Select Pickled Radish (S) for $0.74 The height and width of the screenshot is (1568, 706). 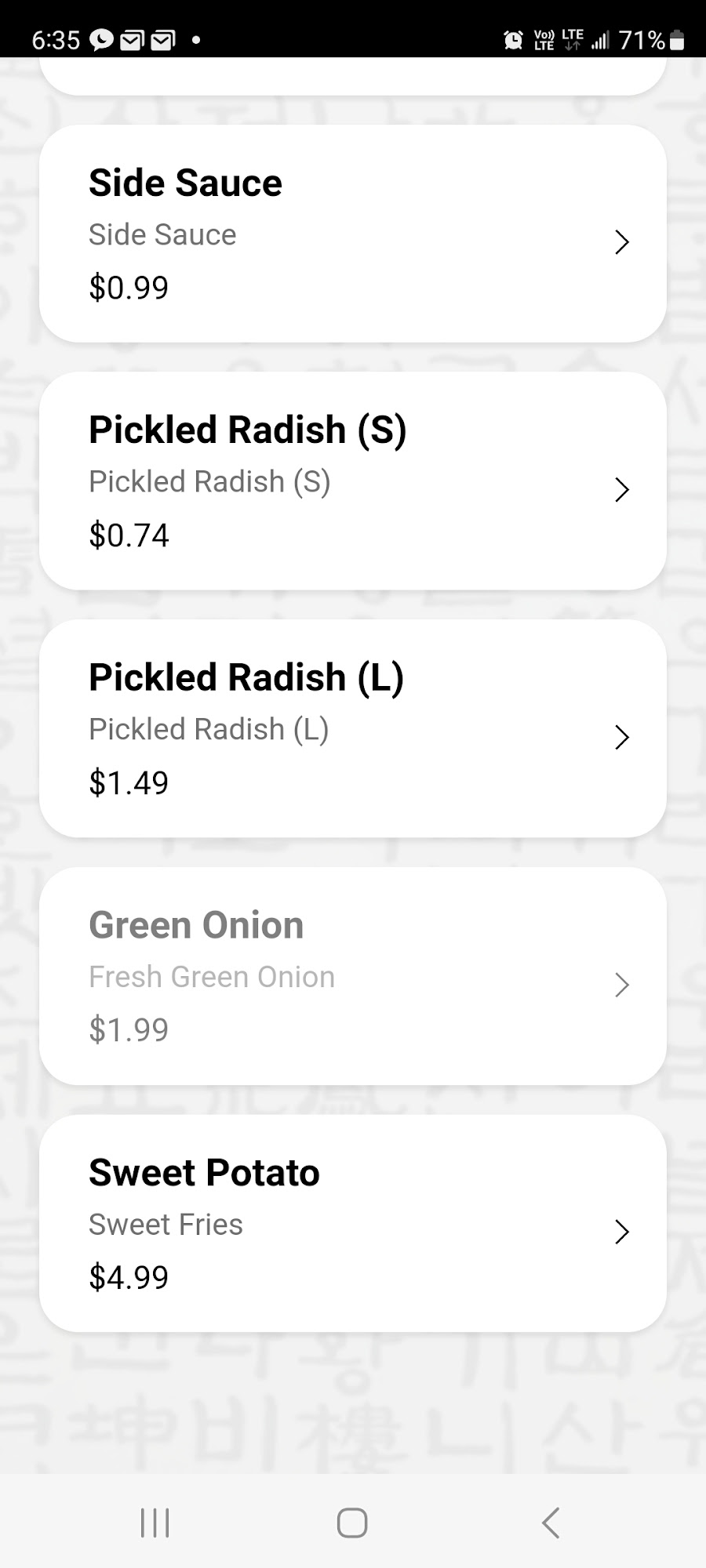coord(352,481)
